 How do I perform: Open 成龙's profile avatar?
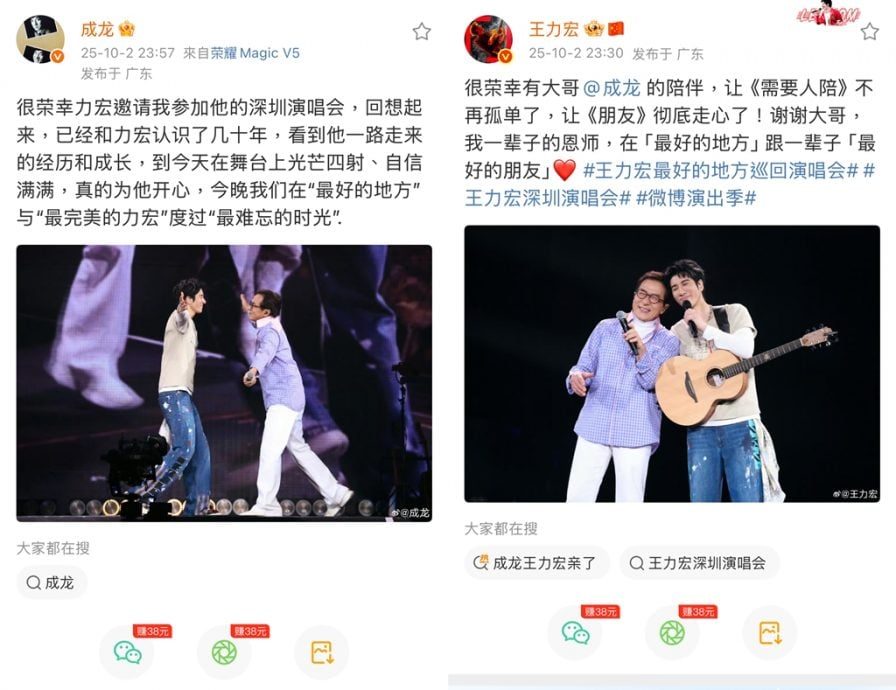[40, 39]
